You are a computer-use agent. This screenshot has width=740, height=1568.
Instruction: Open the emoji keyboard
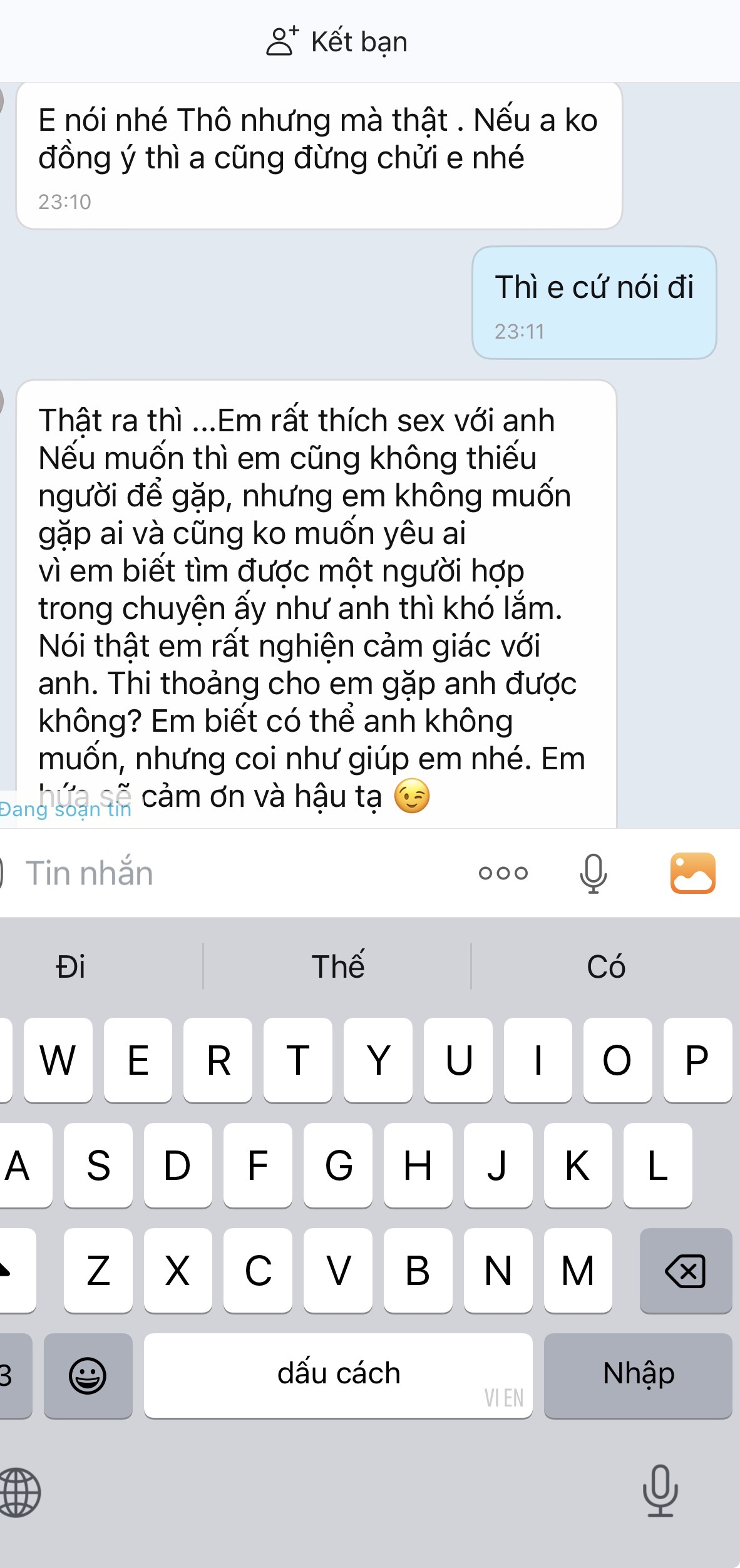click(x=88, y=1375)
